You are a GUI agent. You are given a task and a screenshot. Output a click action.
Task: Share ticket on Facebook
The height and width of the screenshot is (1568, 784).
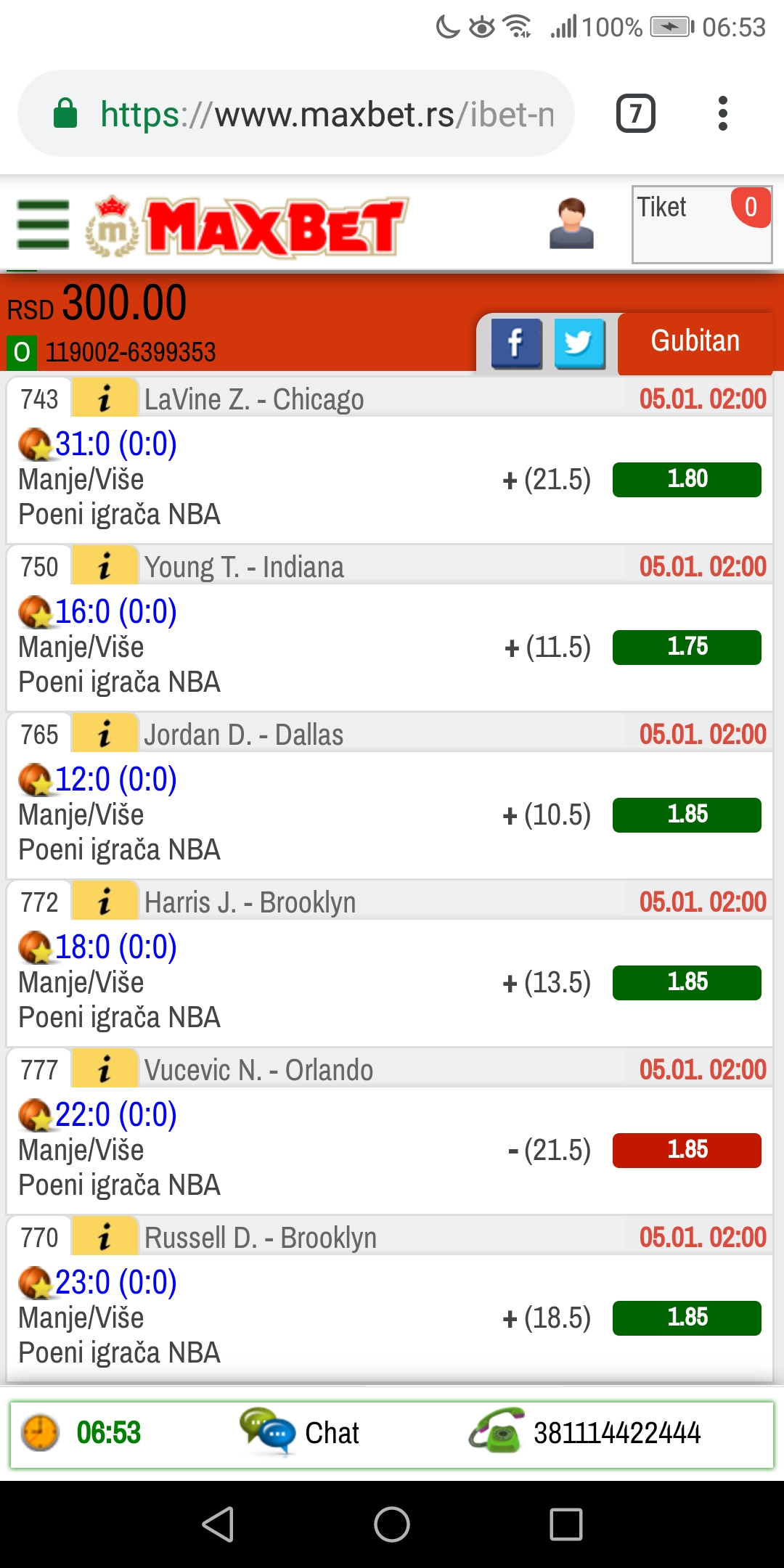coord(516,343)
